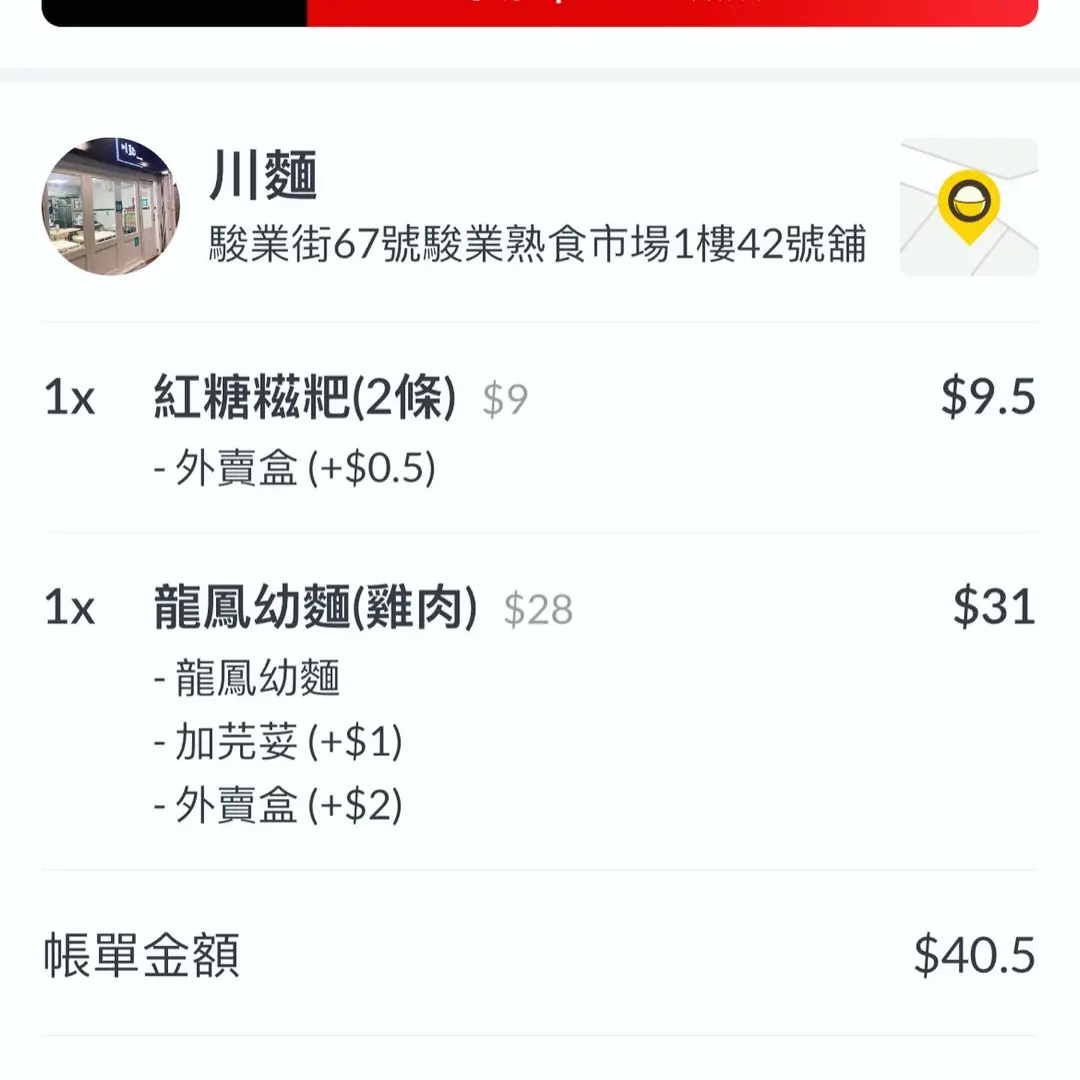Open the map thumbnail showing 川麵's location
Screen dimensions: 1080x1080
pyautogui.click(x=968, y=207)
